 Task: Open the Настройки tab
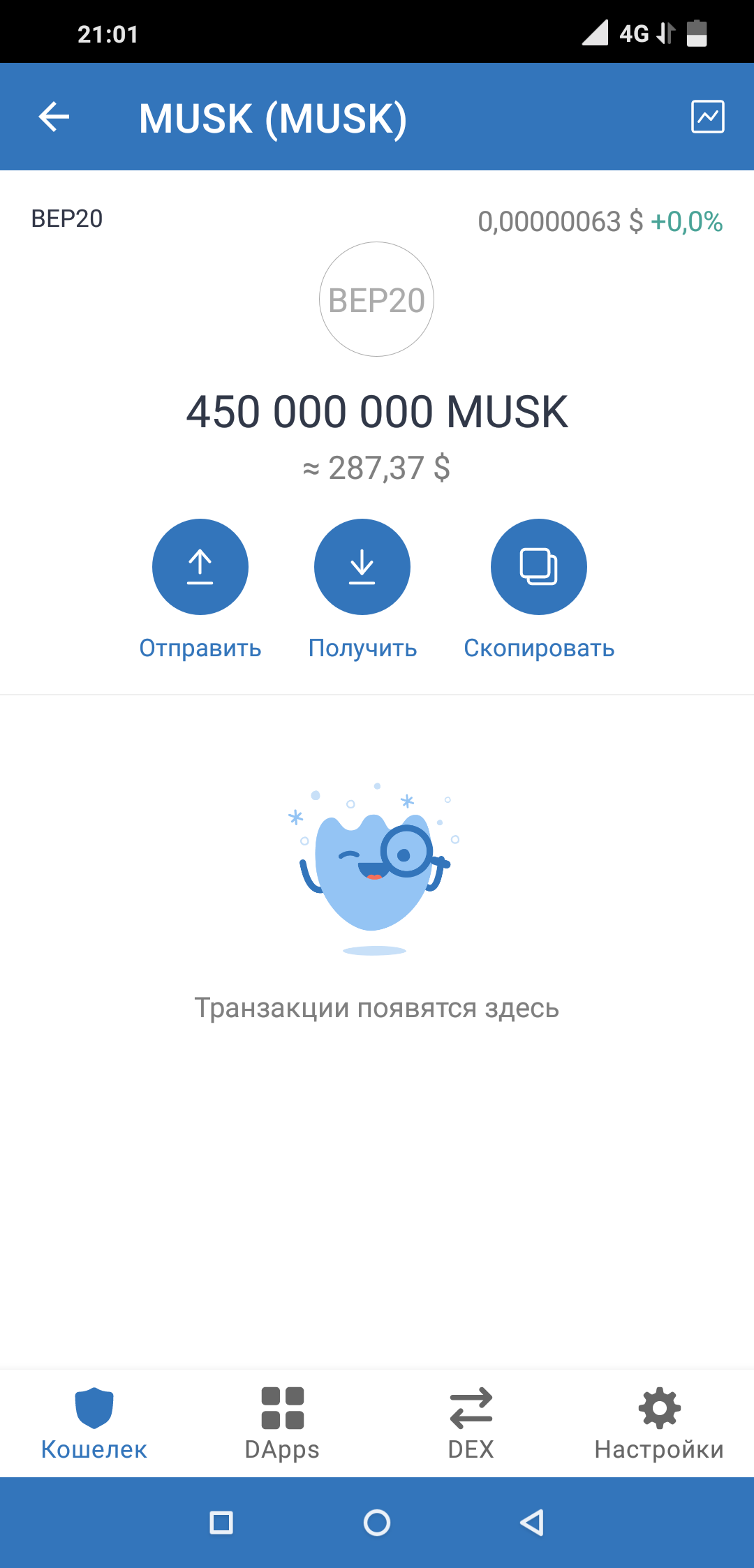pos(660,1424)
